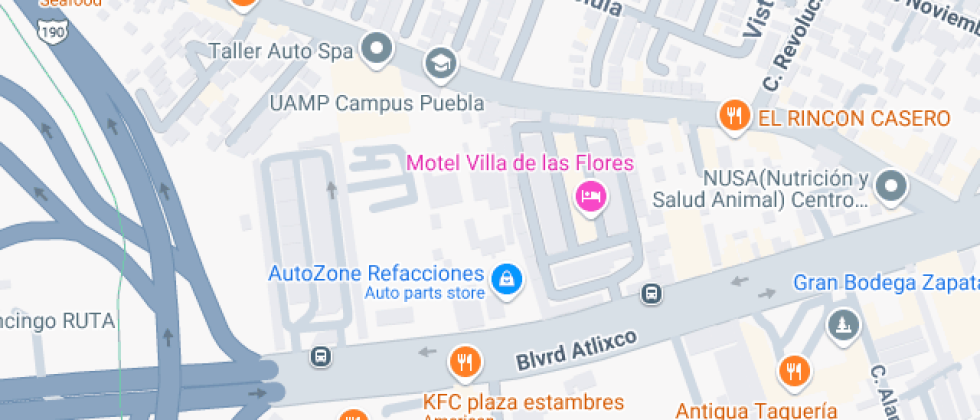The image size is (980, 420).
Task: Tap the KFC plaza estambres restaurant pin
Action: point(464,361)
